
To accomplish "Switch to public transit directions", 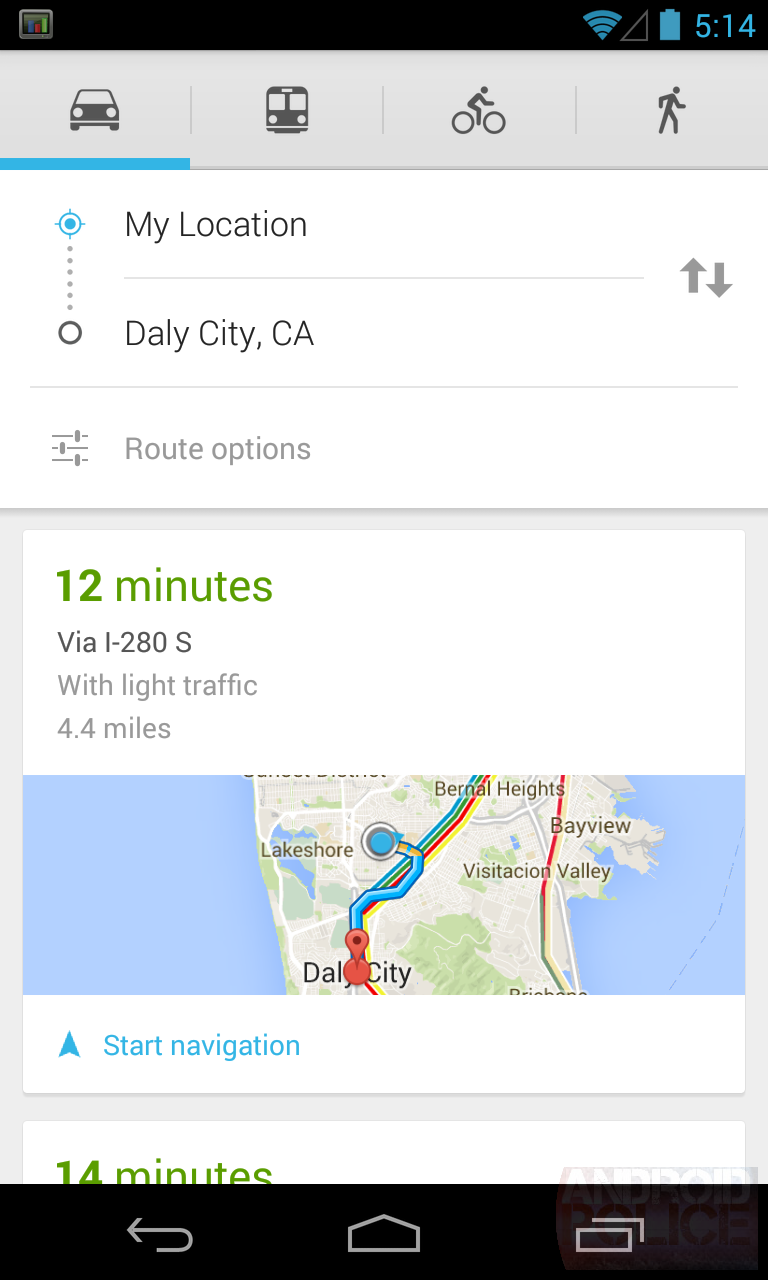I will [x=287, y=110].
